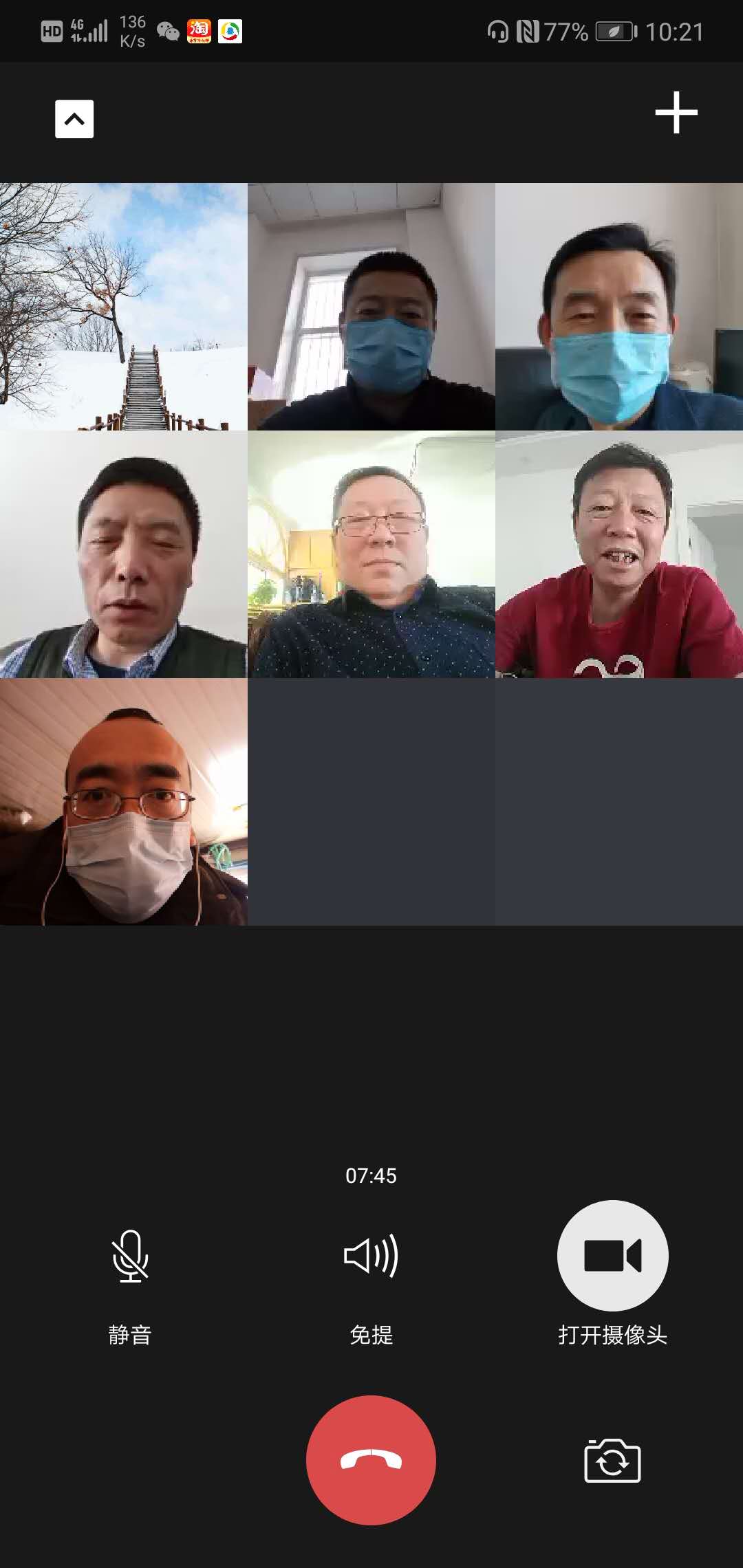Select the man in the red shirt tile

619,554
